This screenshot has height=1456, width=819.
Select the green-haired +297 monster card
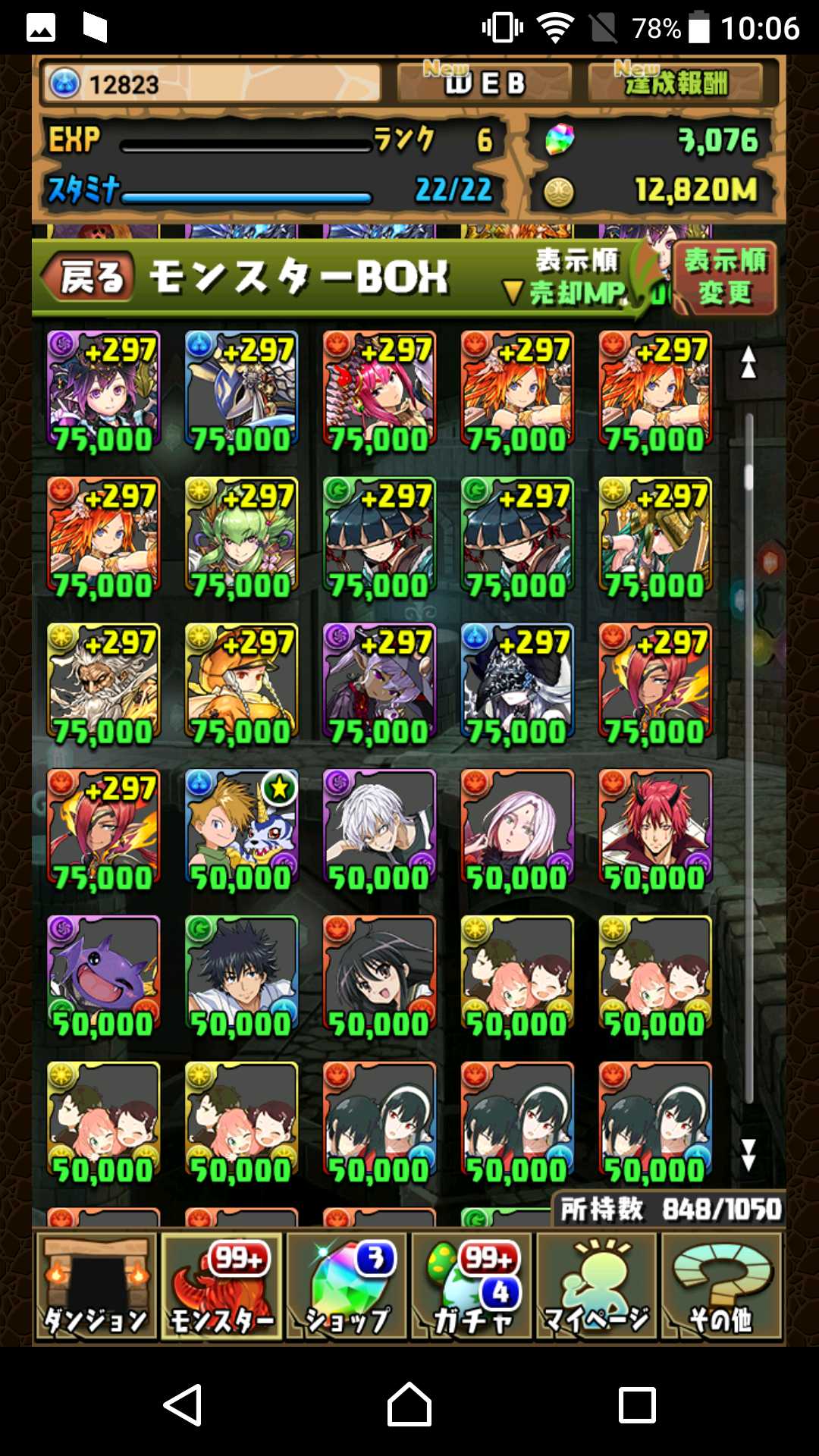point(241,537)
